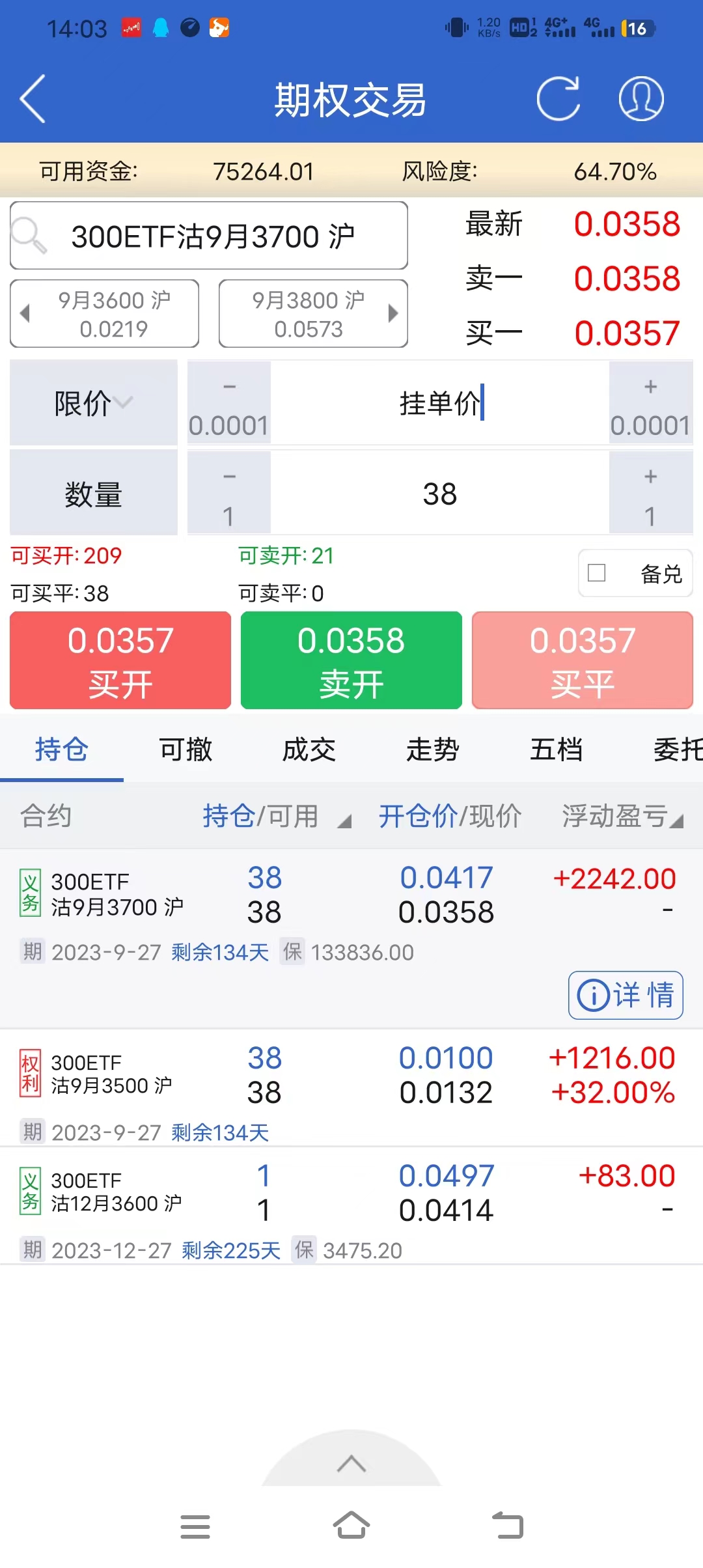Switch to the 可撤 tab
This screenshot has height=1568, width=703.
coord(186,749)
